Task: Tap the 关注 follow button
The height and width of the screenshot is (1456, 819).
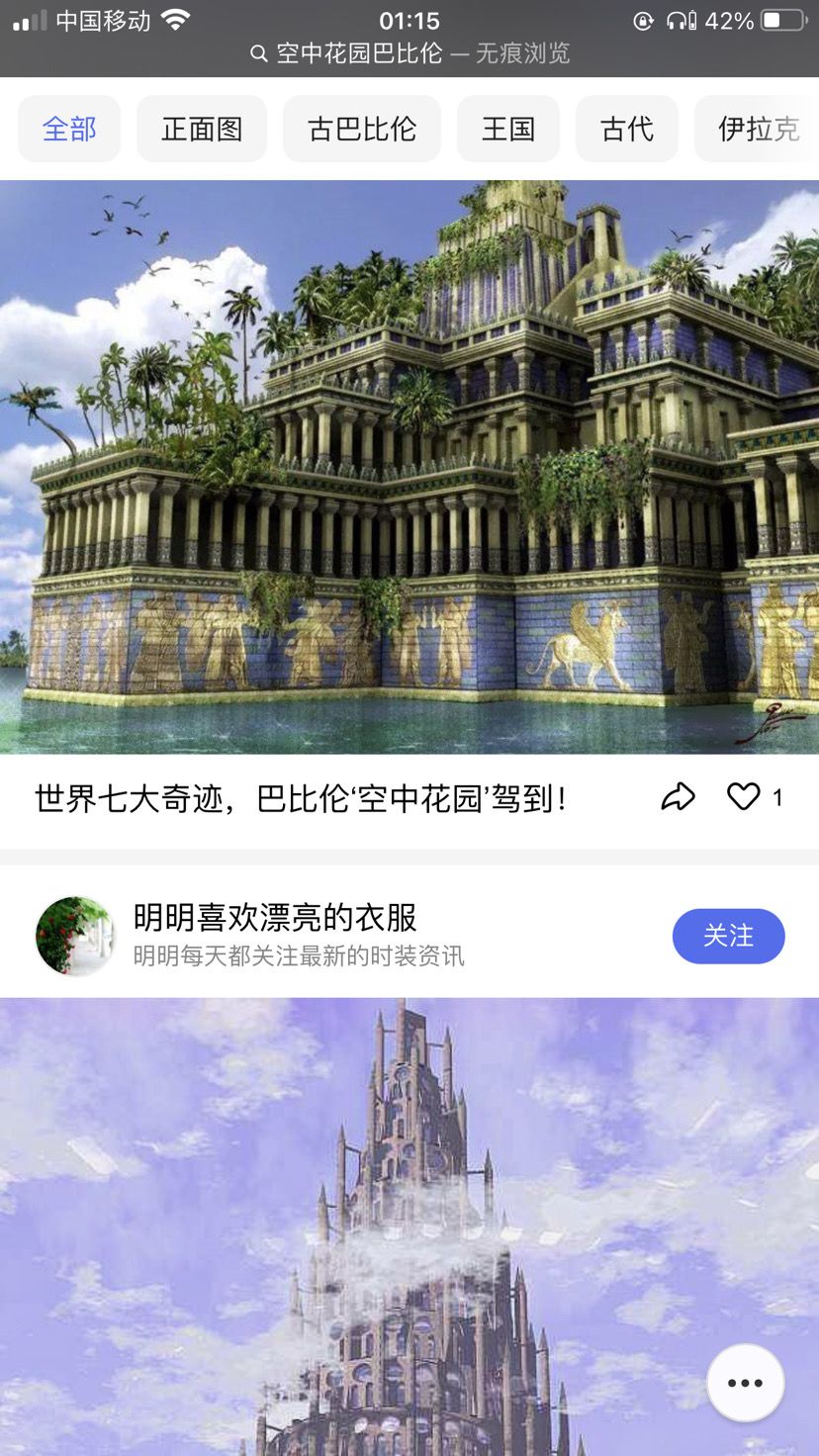Action: click(x=729, y=936)
